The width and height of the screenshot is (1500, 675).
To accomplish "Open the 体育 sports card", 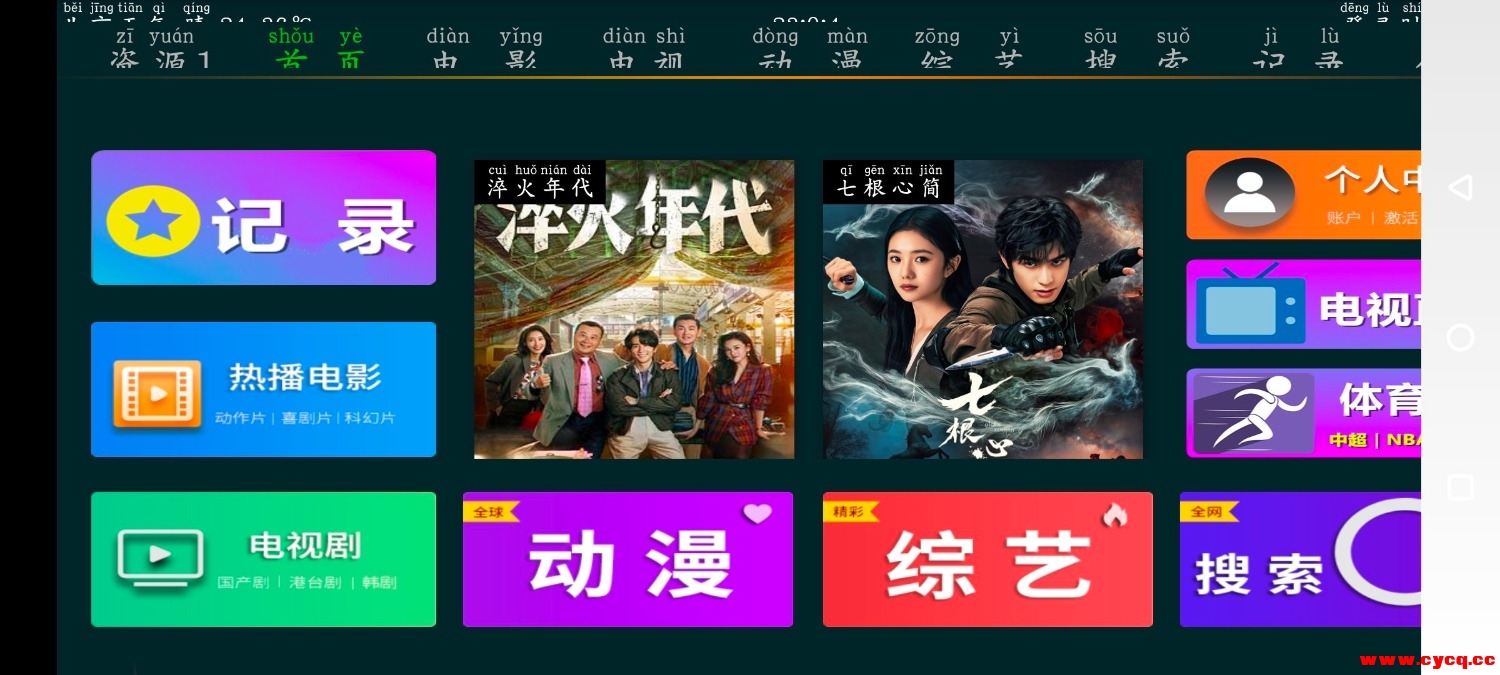I will [1303, 413].
